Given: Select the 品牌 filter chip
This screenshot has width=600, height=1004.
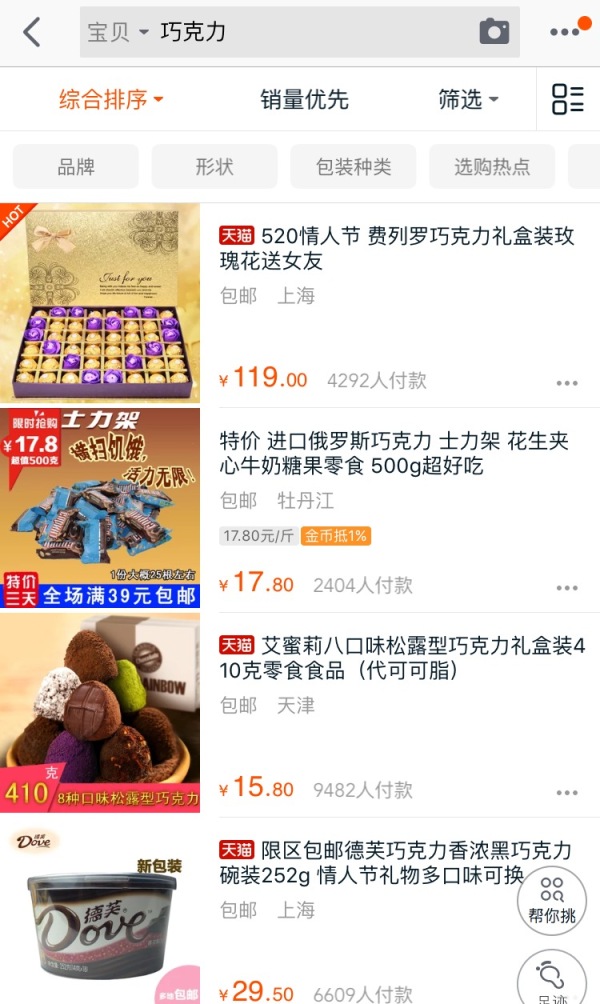Looking at the screenshot, I should tap(76, 166).
